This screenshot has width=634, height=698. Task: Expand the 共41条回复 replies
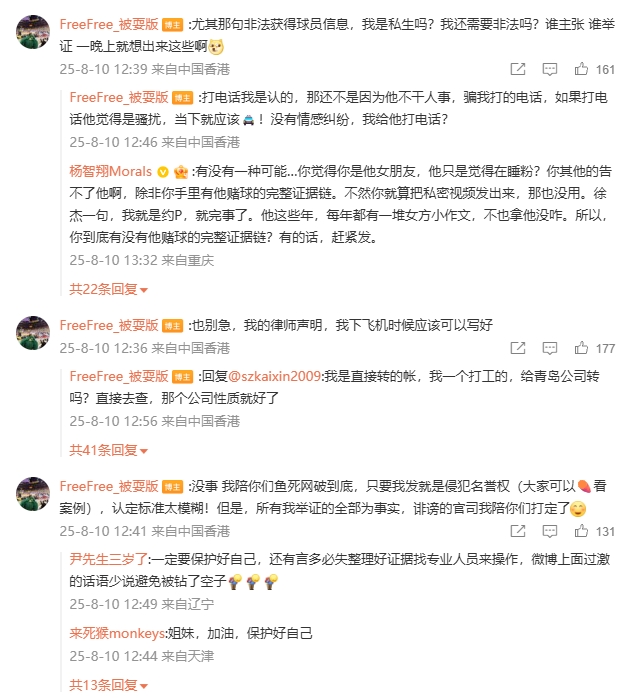[x=108, y=450]
